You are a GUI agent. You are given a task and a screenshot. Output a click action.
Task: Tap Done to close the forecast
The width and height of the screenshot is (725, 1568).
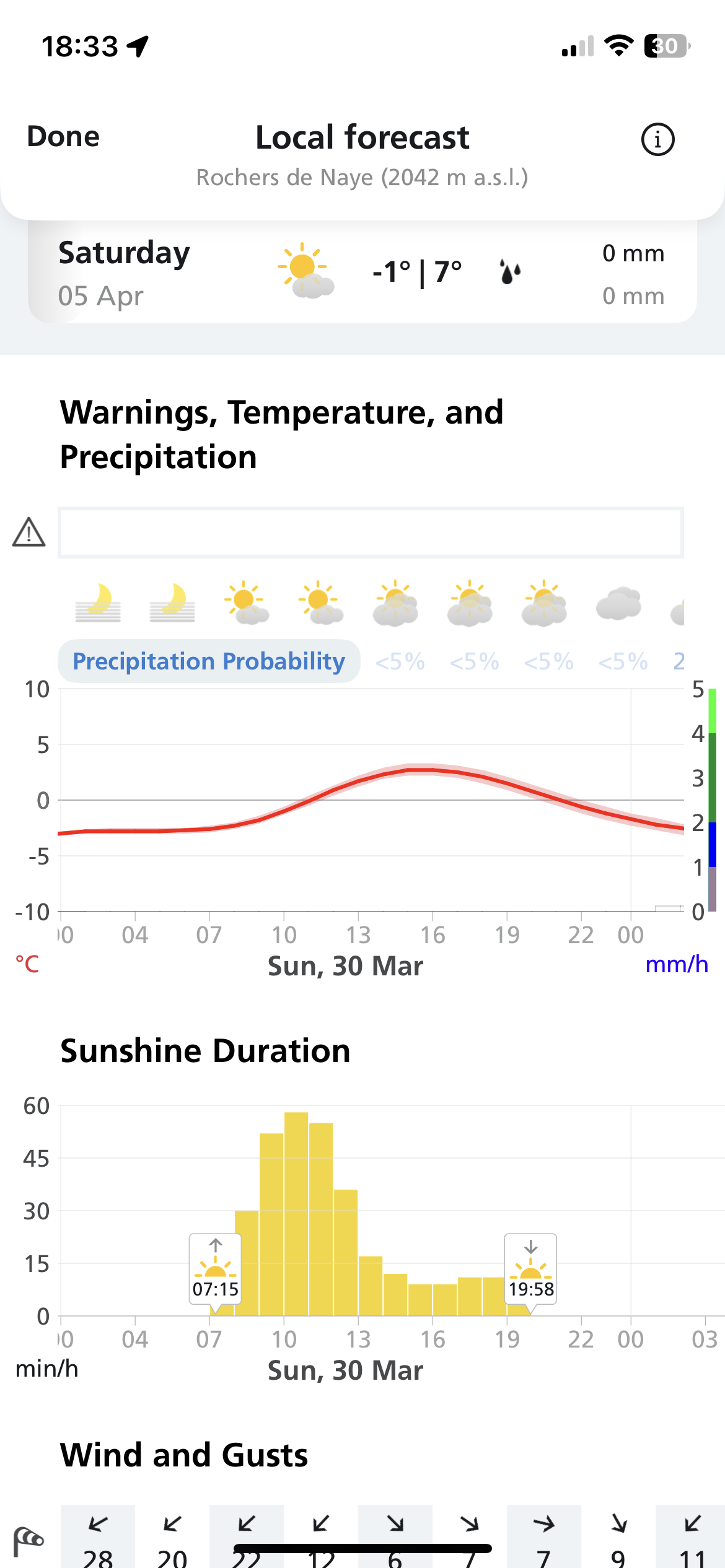click(63, 137)
